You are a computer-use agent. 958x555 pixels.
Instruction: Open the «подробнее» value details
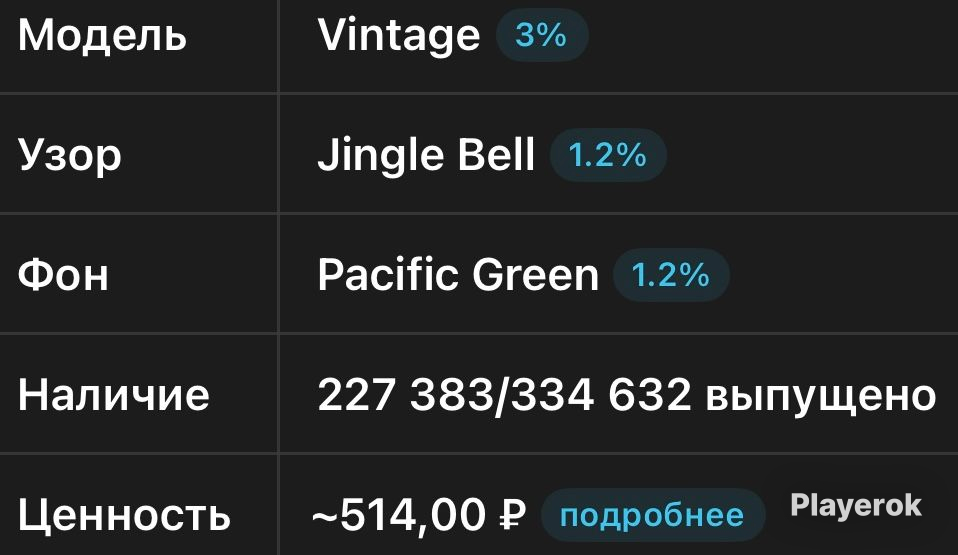(652, 515)
